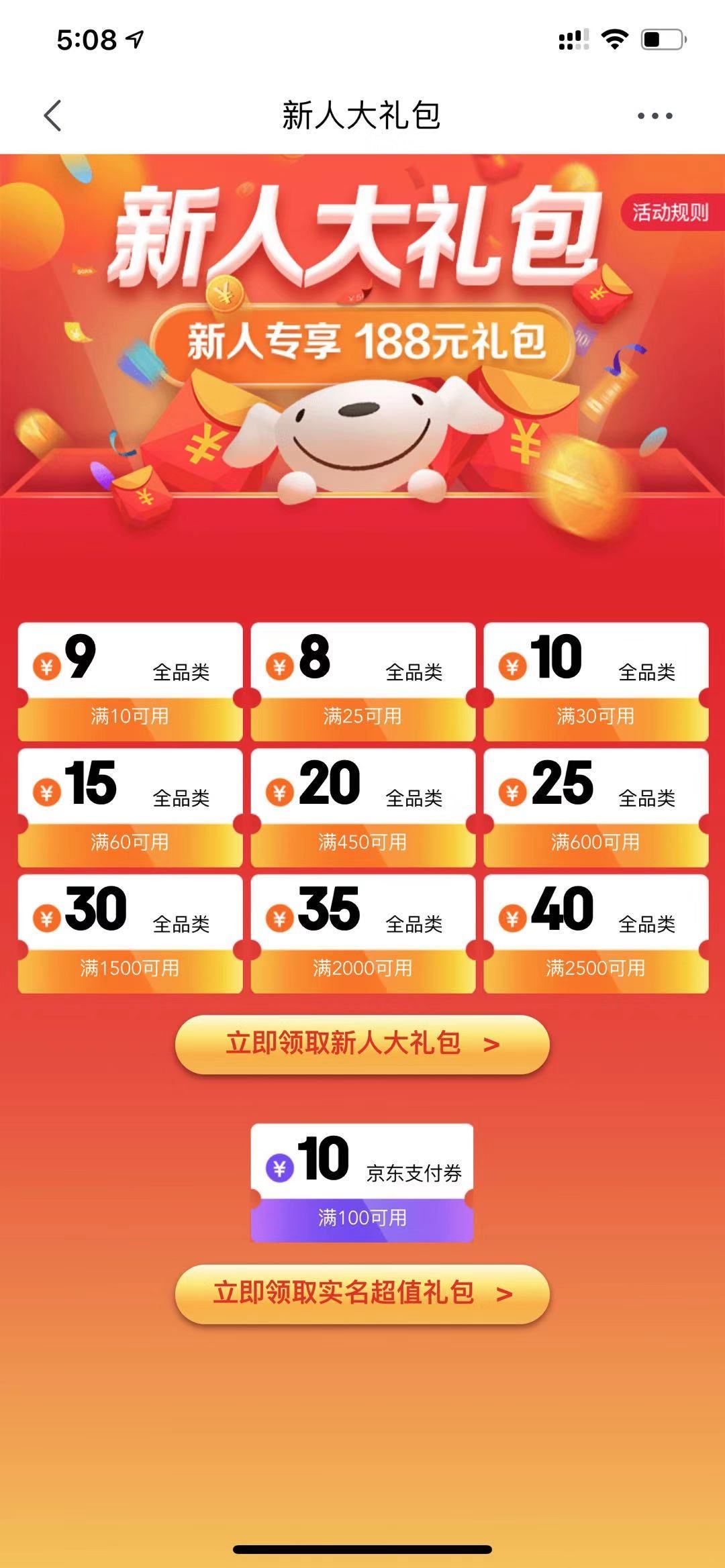Screen dimensions: 725x1568
Task: Select the ¥35 满2000可用 coupon
Action: point(362,933)
